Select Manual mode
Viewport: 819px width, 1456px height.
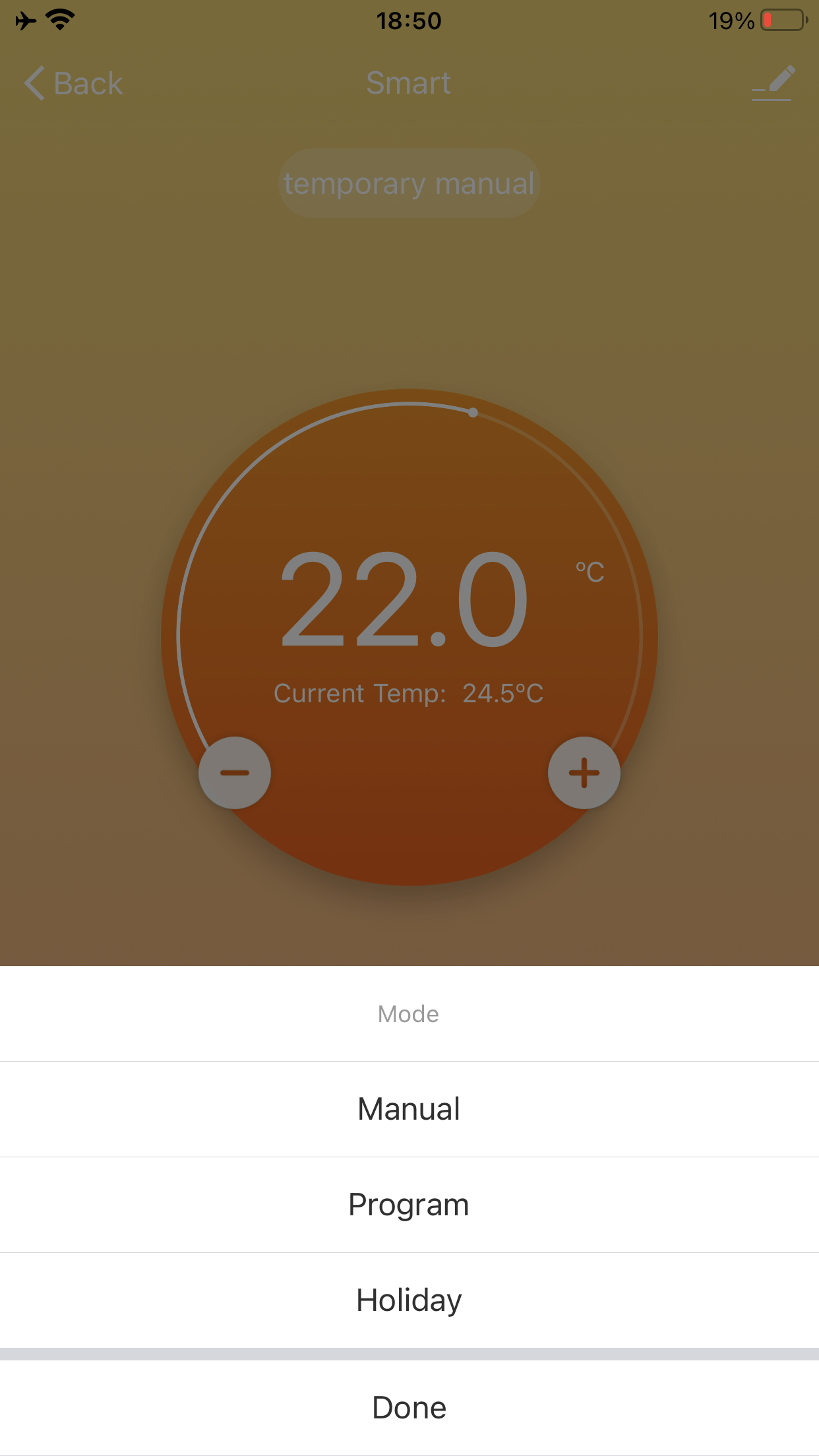coord(409,1109)
